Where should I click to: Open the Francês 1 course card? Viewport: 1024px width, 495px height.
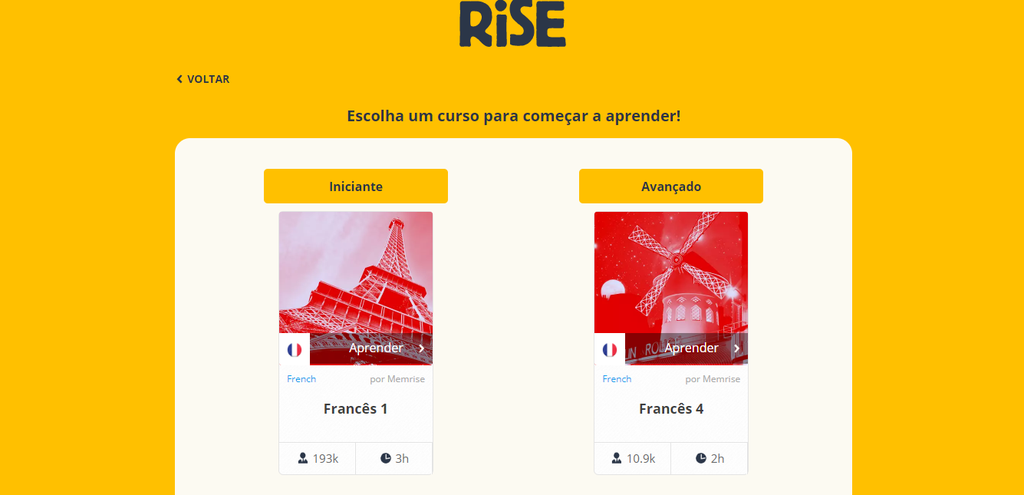tap(355, 409)
